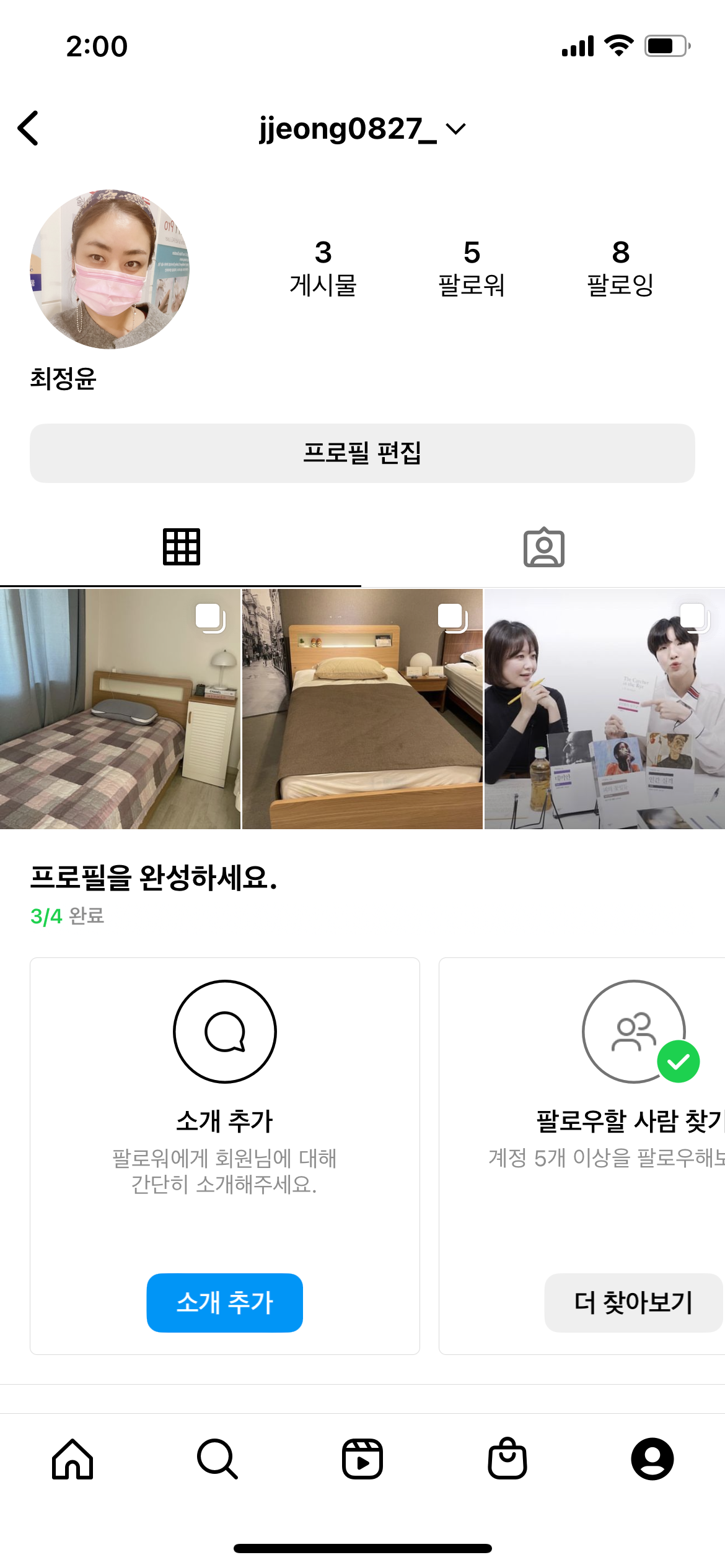Image resolution: width=725 pixels, height=1568 pixels.
Task: Open the Shop tab
Action: [507, 1459]
